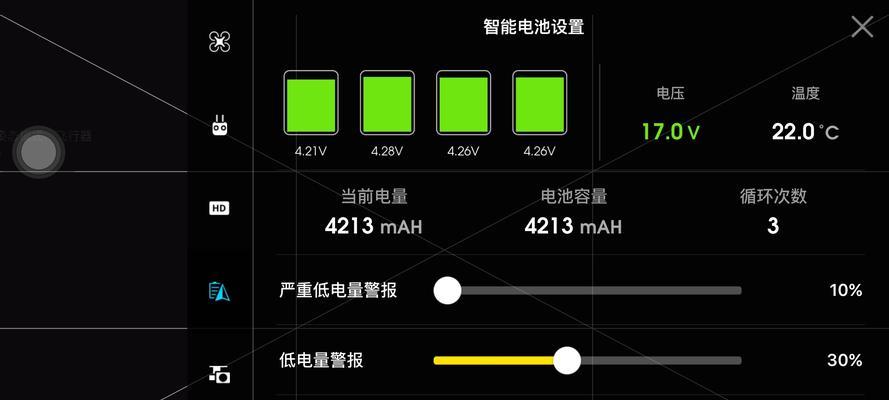Viewport: 889px width, 400px height.
Task: Open the HD image transmission settings tab
Action: [x=220, y=208]
